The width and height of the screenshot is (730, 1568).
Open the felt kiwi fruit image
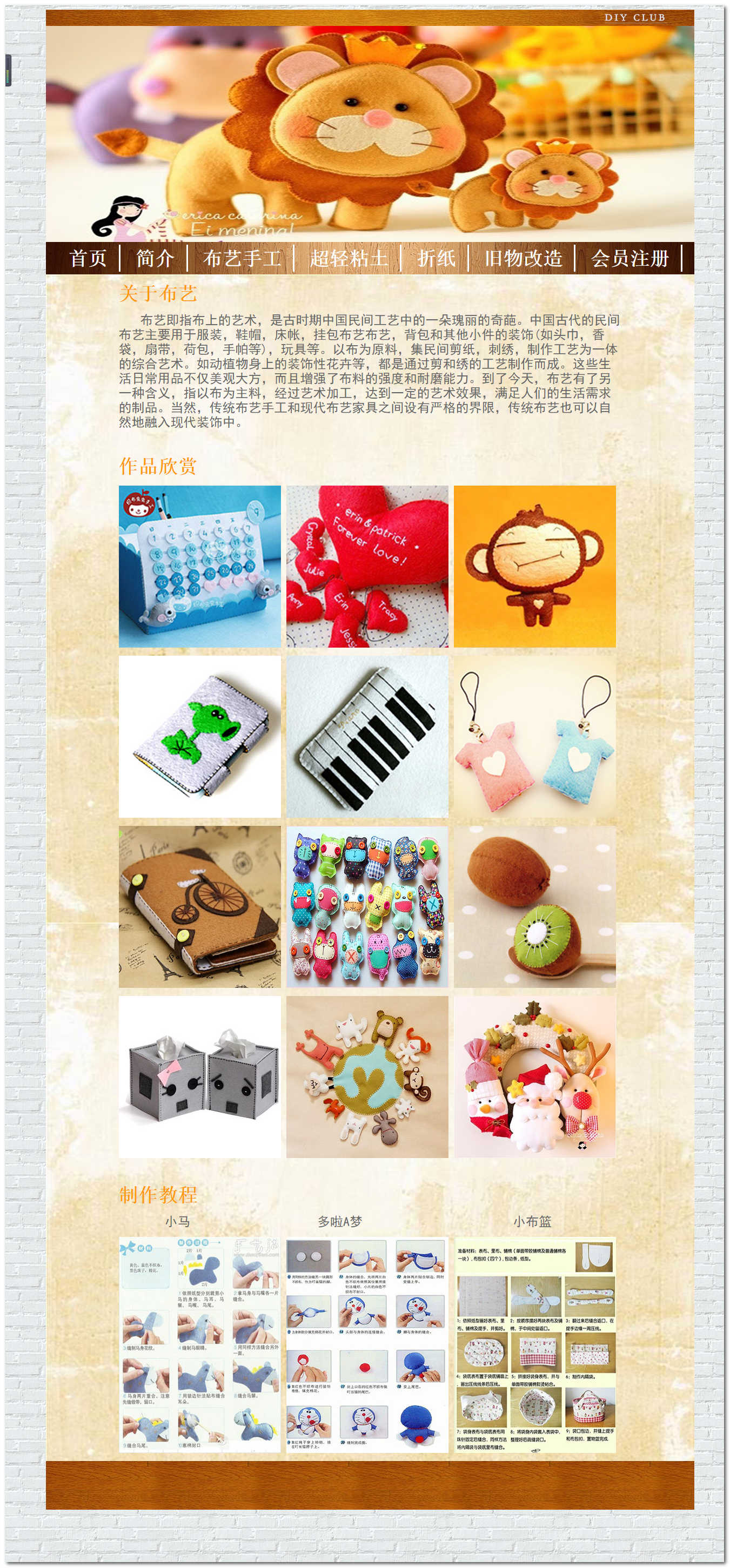534,906
